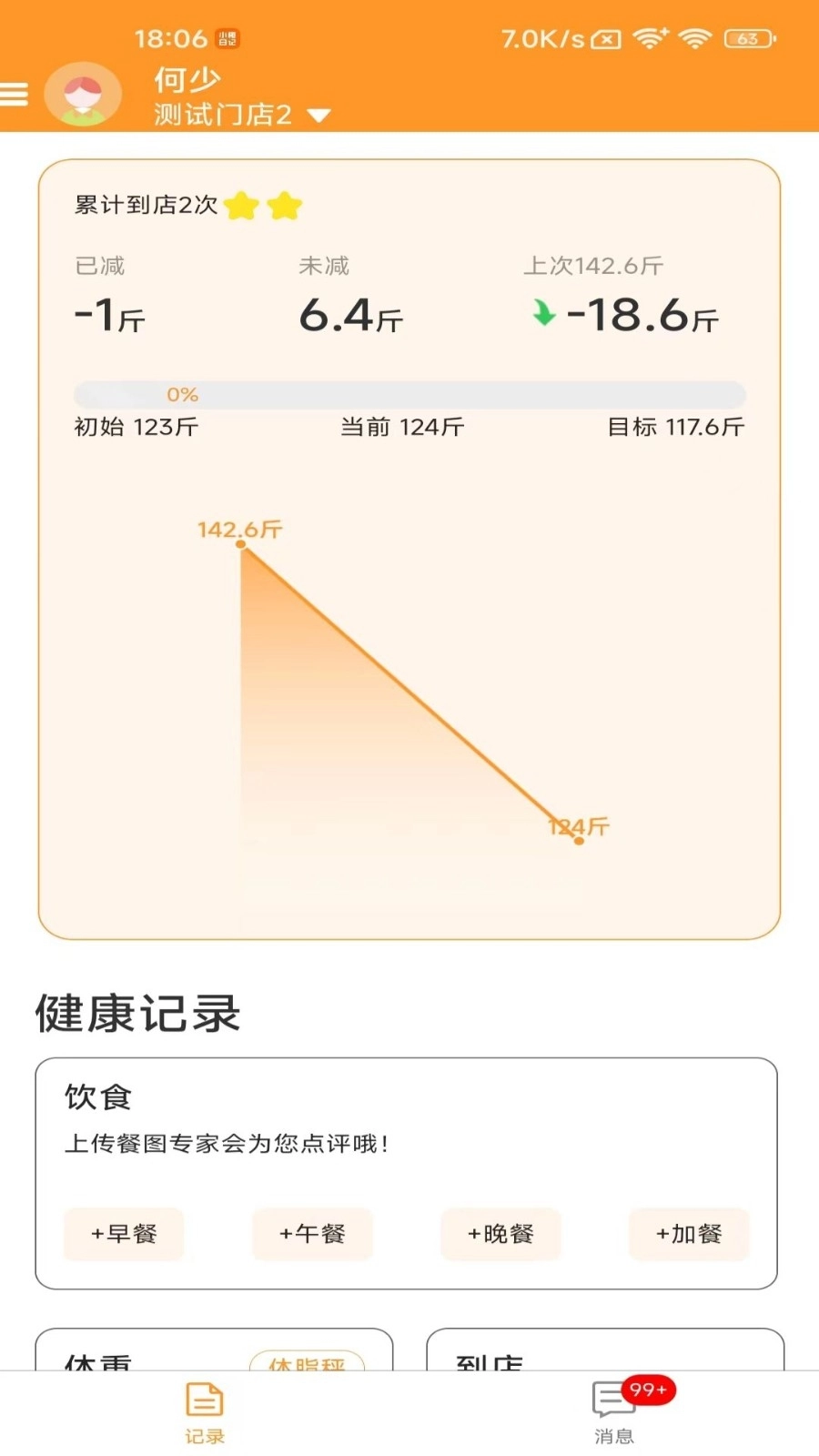Click the +早餐 breakfast button
This screenshot has width=819, height=1456.
pos(124,1235)
